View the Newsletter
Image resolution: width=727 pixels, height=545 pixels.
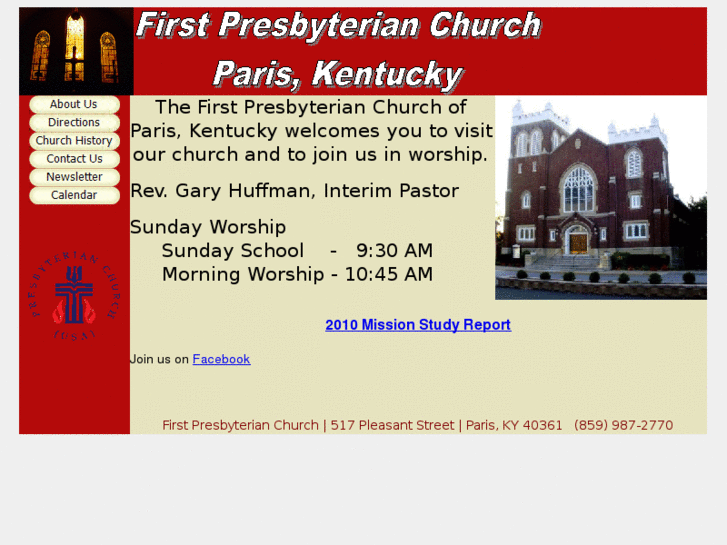(74, 177)
